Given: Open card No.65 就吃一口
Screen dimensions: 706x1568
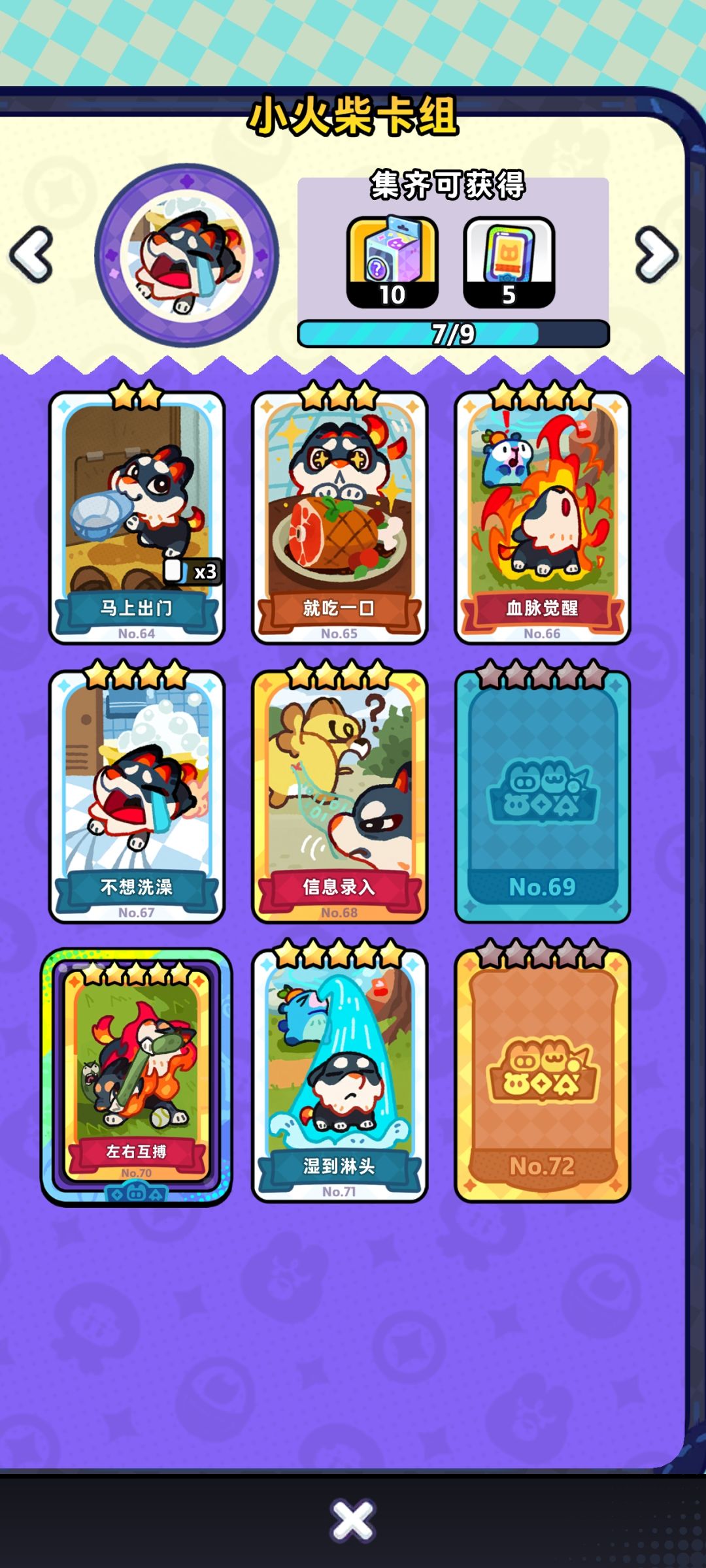Looking at the screenshot, I should click(x=339, y=515).
